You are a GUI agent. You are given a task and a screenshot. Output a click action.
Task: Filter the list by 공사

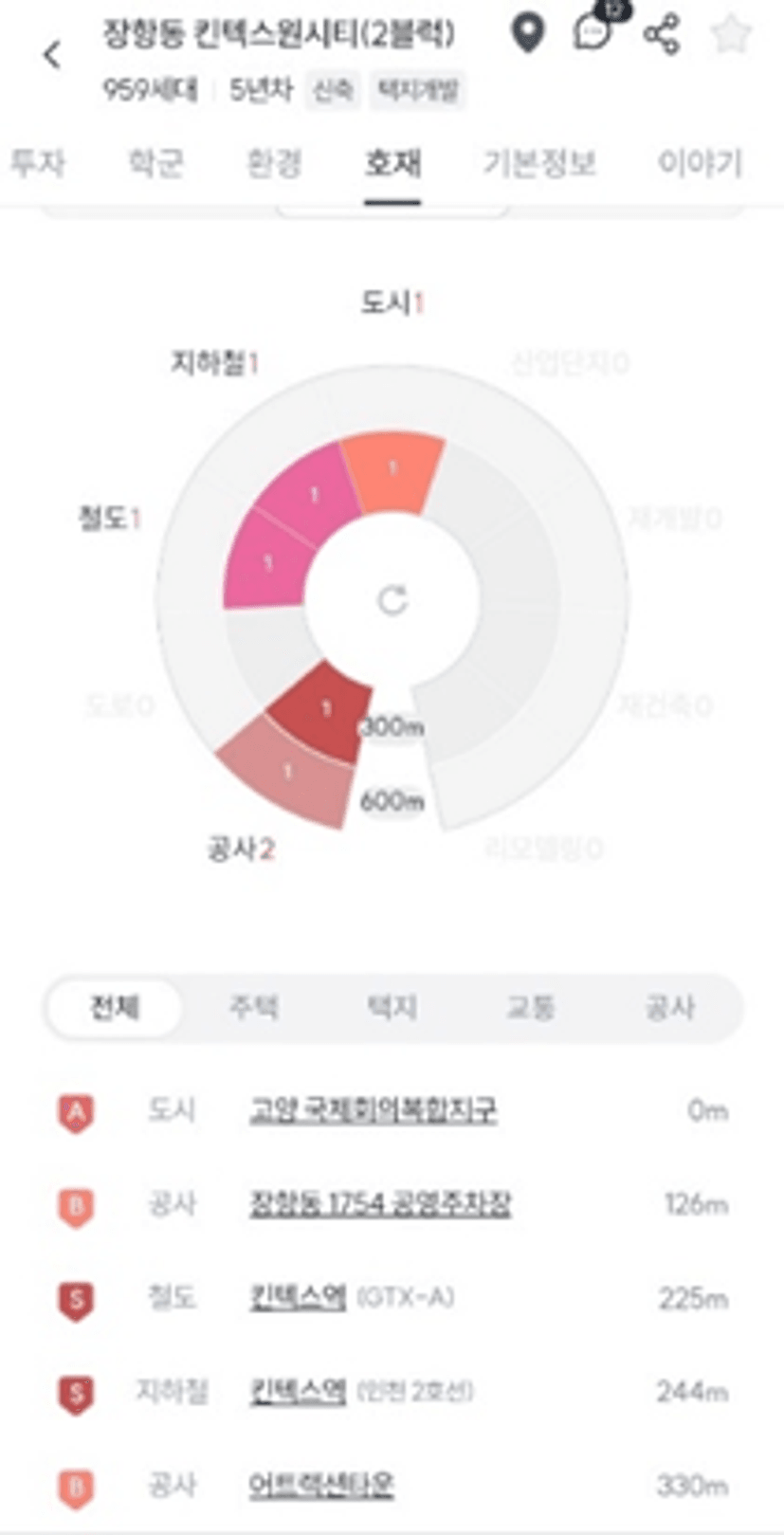tap(669, 1006)
